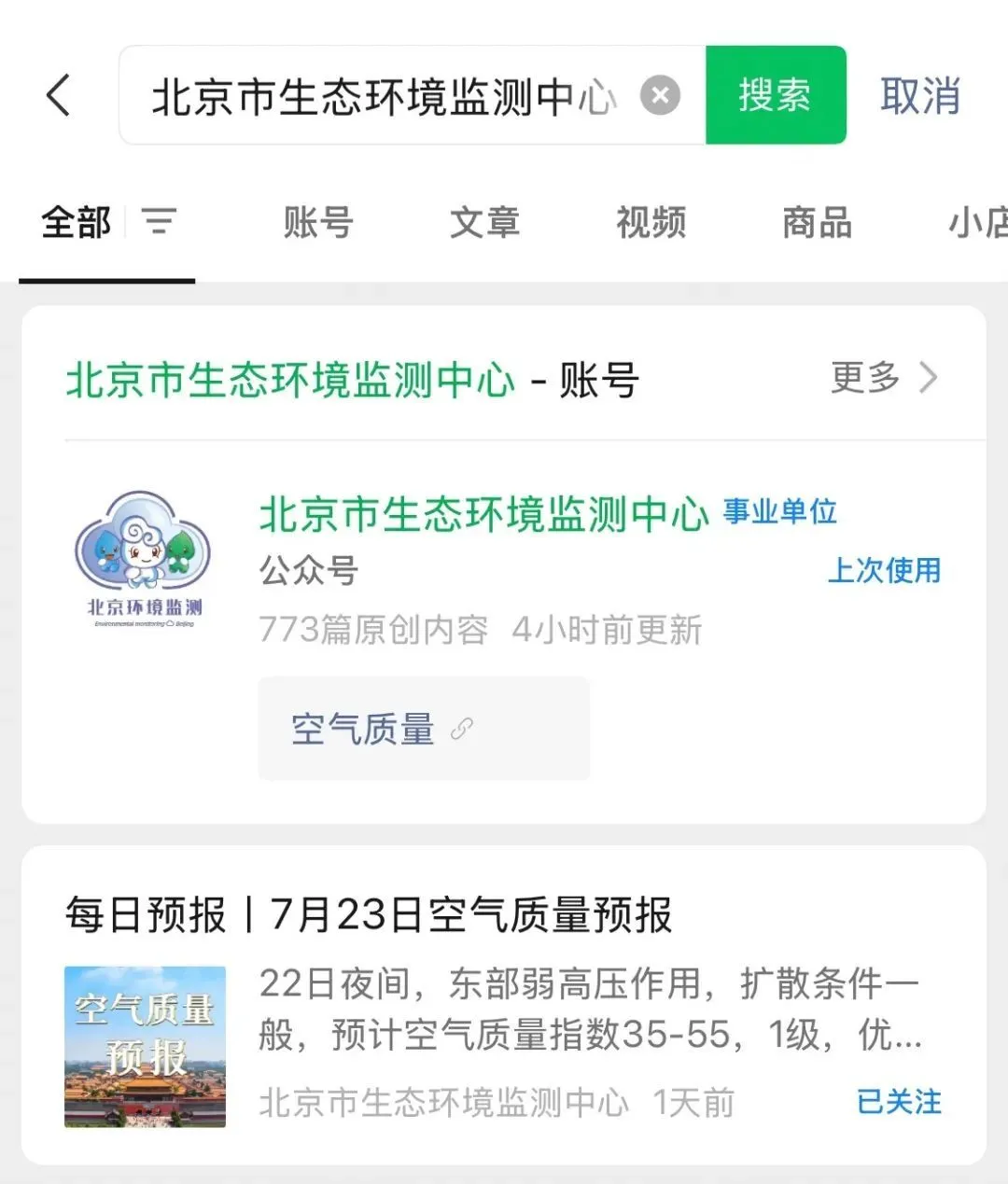Switch to the 视频 tab
This screenshot has height=1184, width=1008.
pos(651,223)
